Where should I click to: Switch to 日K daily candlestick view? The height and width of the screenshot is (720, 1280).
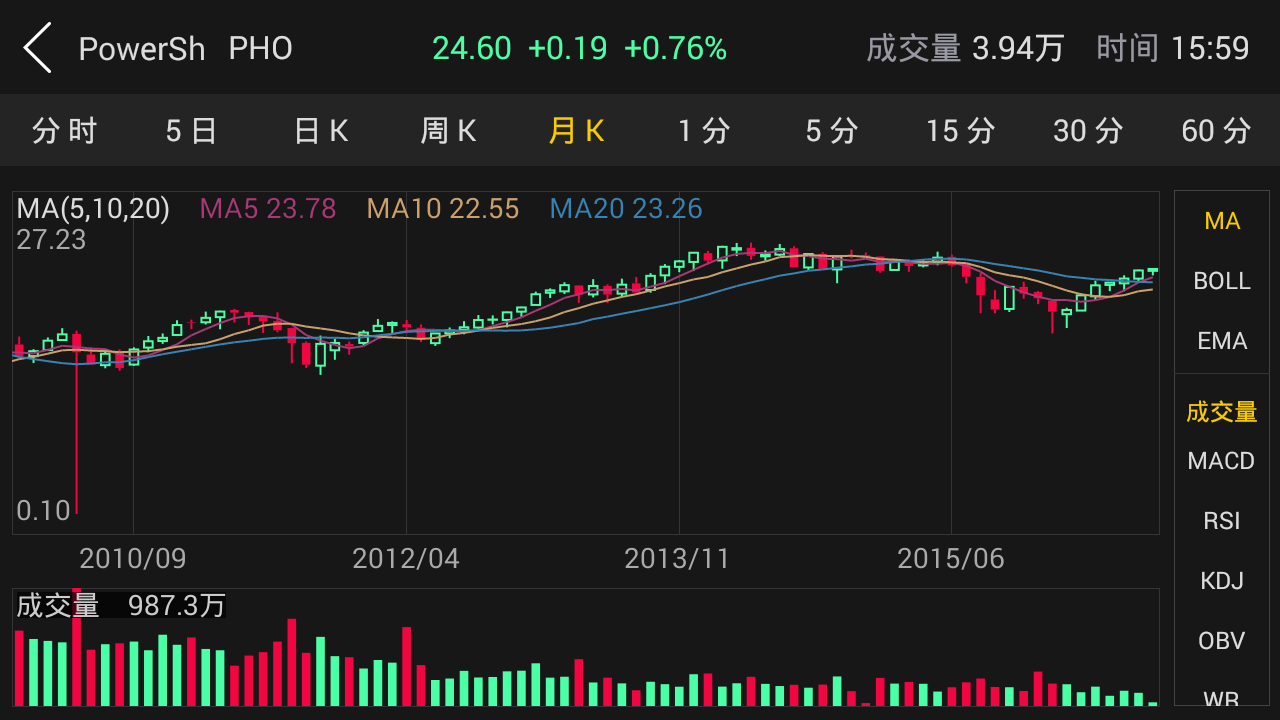click(321, 131)
